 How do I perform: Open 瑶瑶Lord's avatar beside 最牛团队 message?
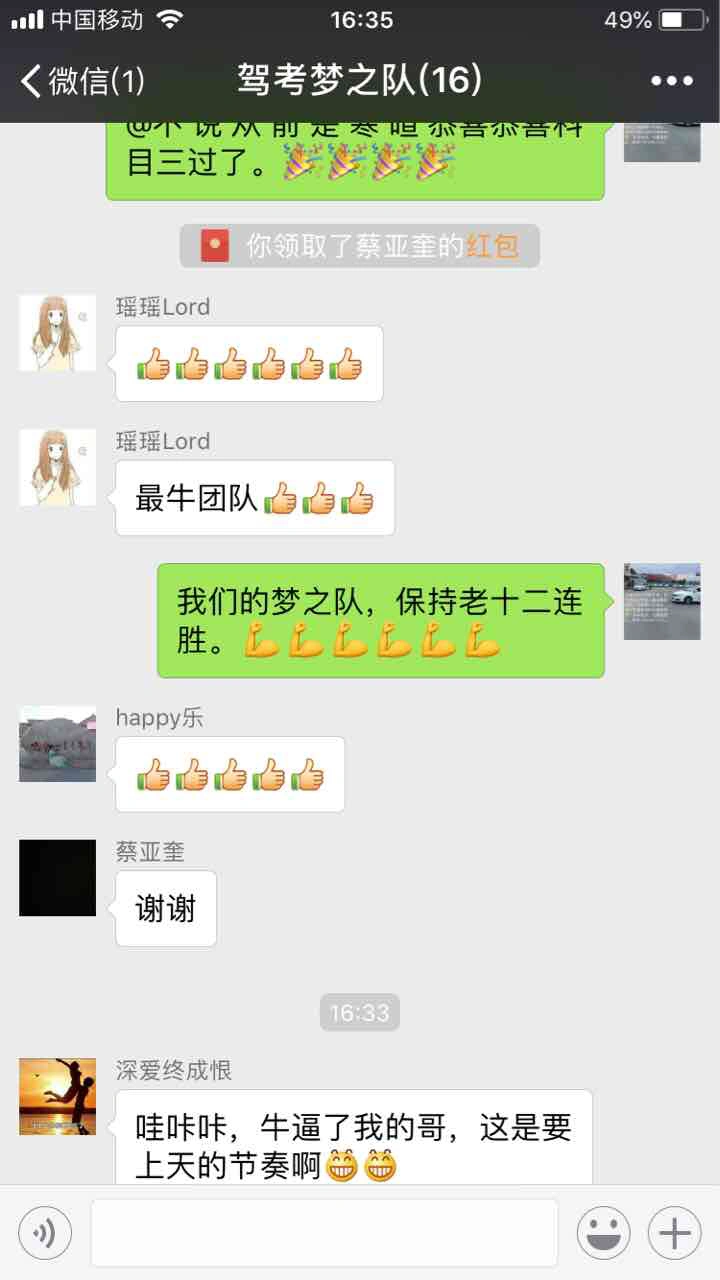click(58, 467)
